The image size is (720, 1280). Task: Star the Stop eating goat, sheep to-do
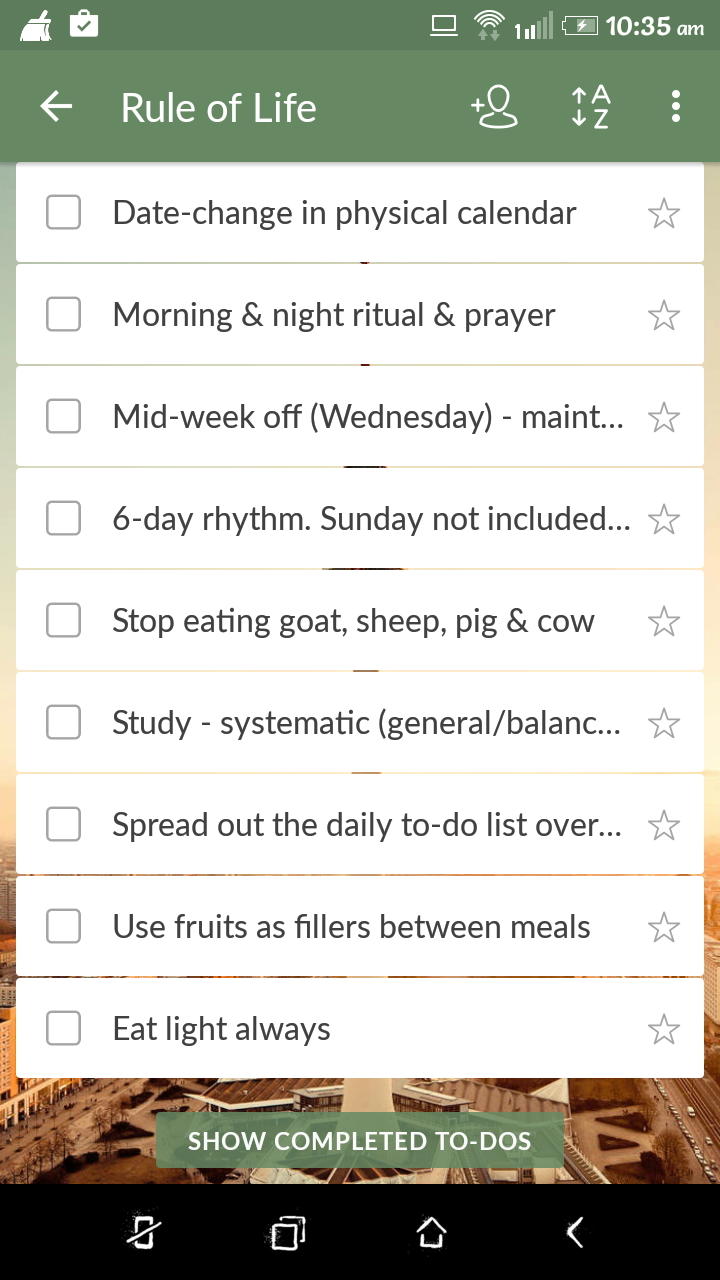(664, 622)
